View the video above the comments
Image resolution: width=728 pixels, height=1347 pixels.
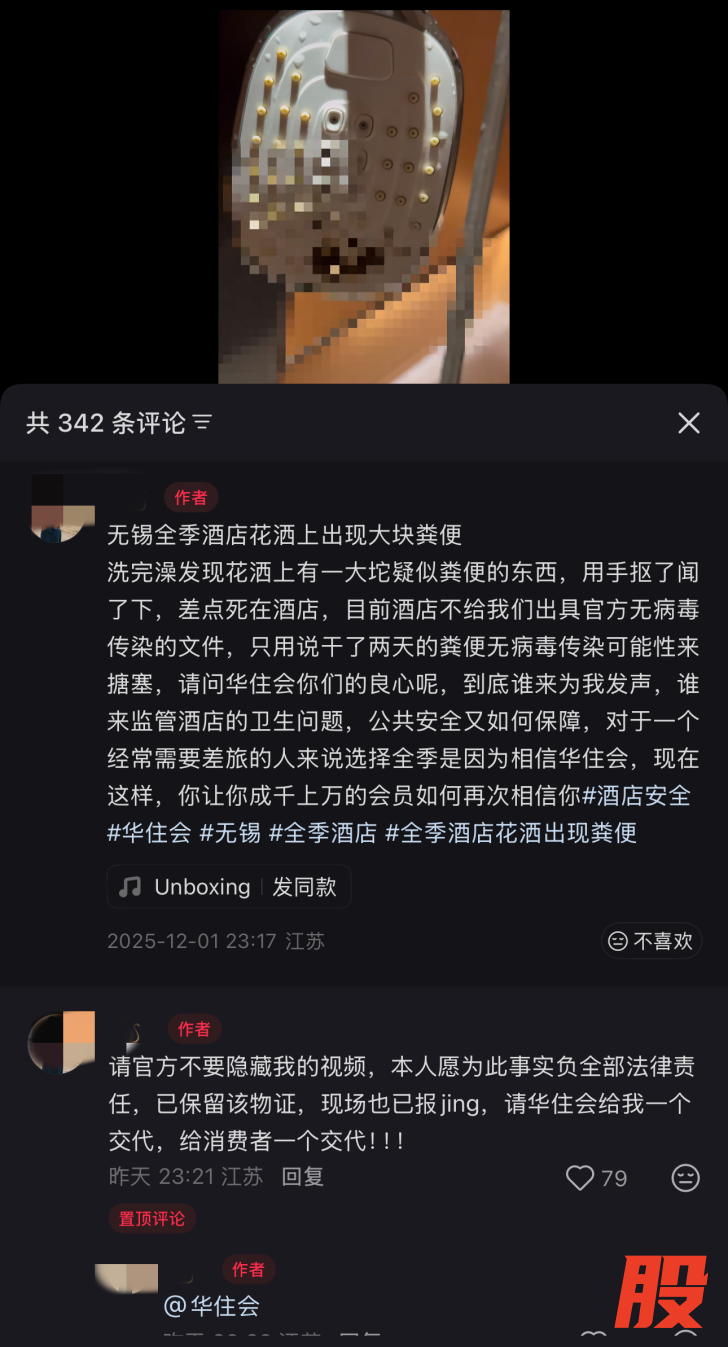pos(364,197)
